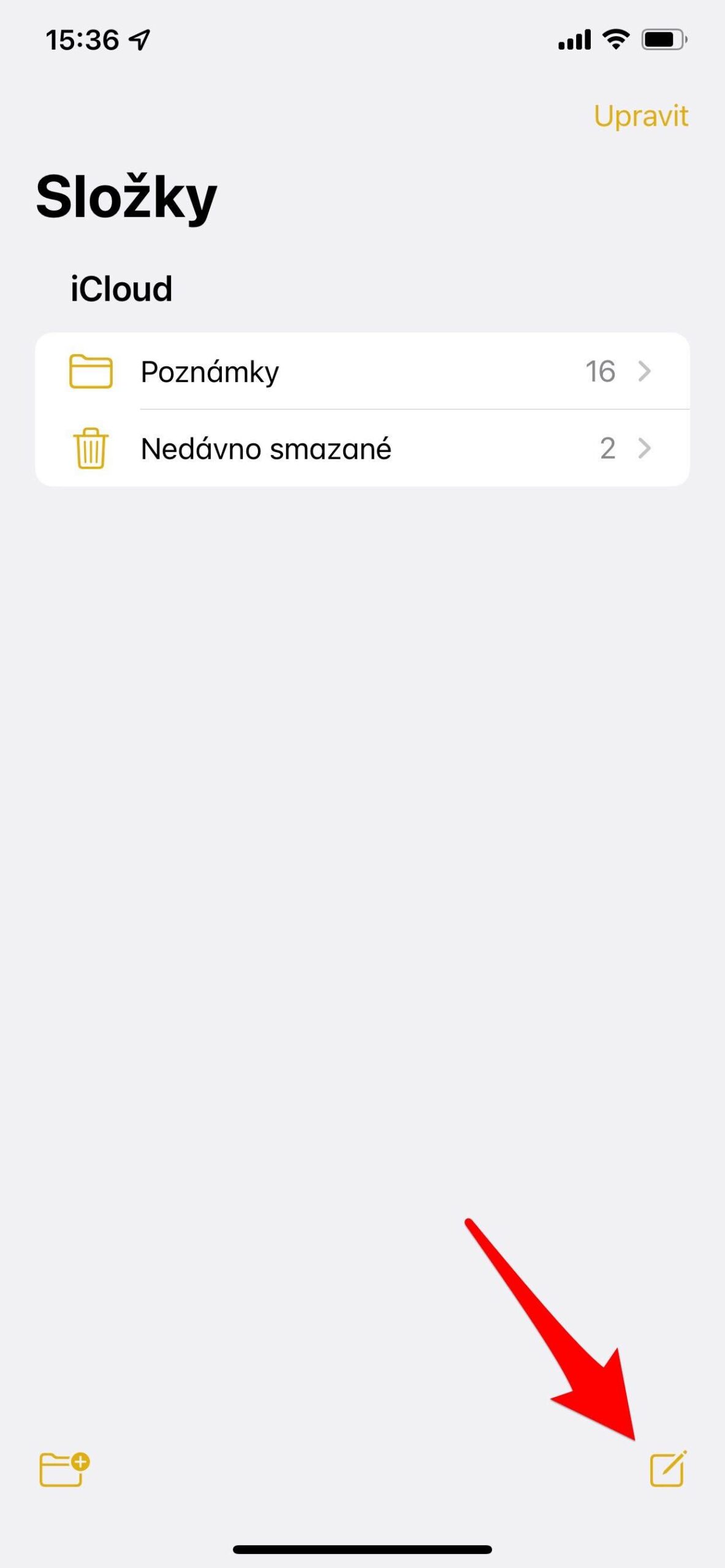Expand the iCloud account section
Image resolution: width=725 pixels, height=1568 pixels.
(x=120, y=288)
